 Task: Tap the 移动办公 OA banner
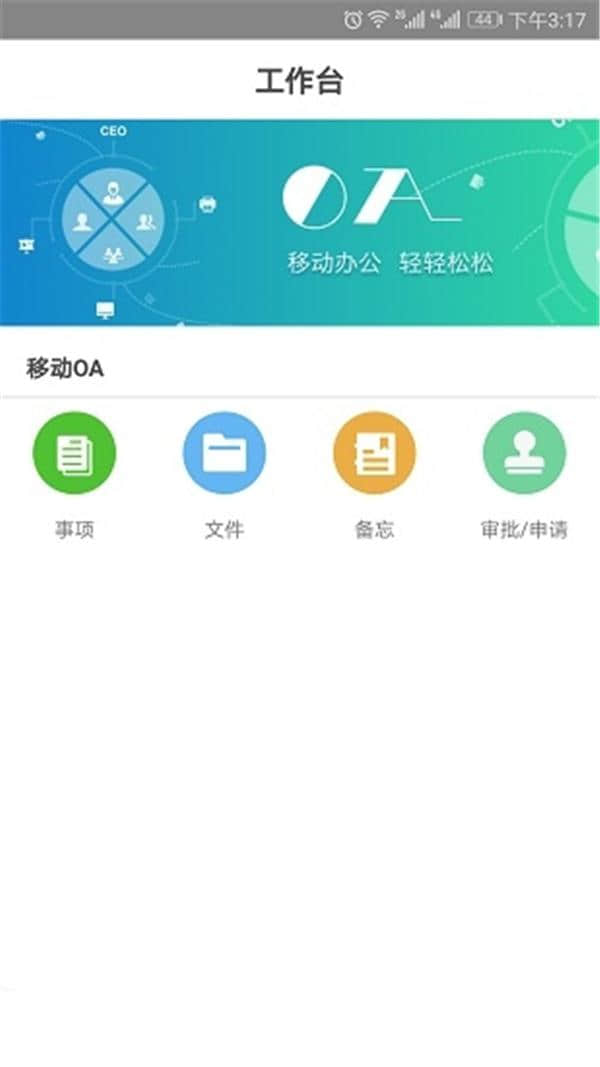click(300, 222)
